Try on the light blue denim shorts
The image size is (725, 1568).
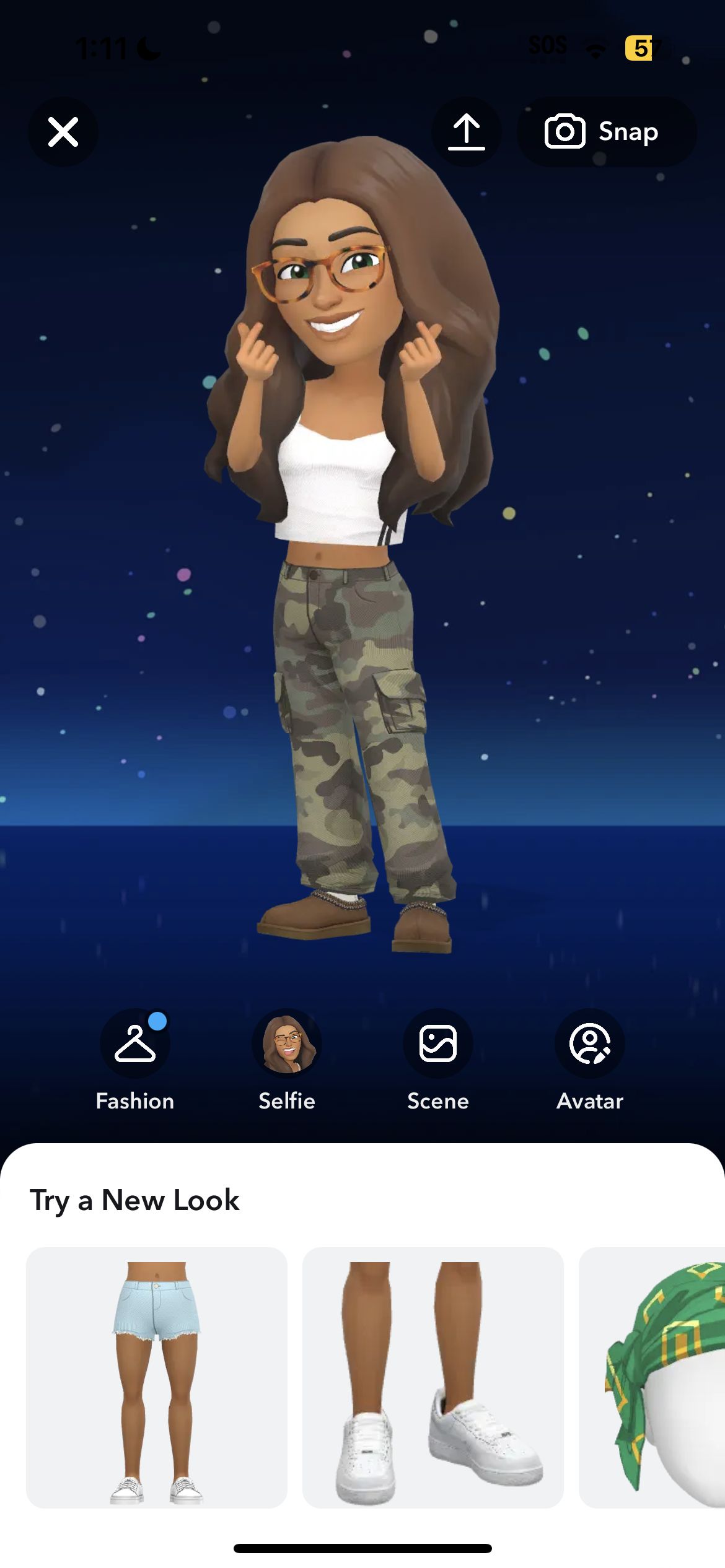(157, 1377)
